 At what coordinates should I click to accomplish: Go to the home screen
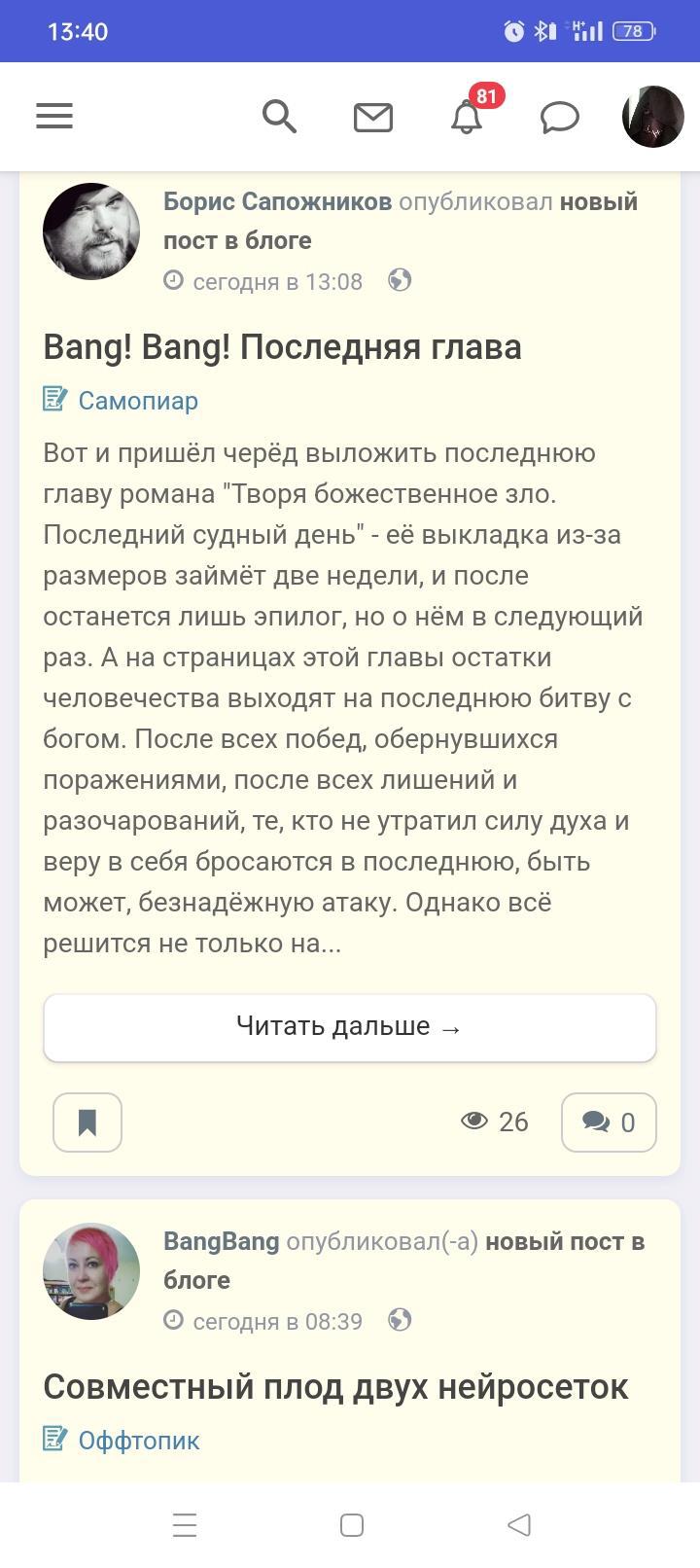tap(351, 1524)
